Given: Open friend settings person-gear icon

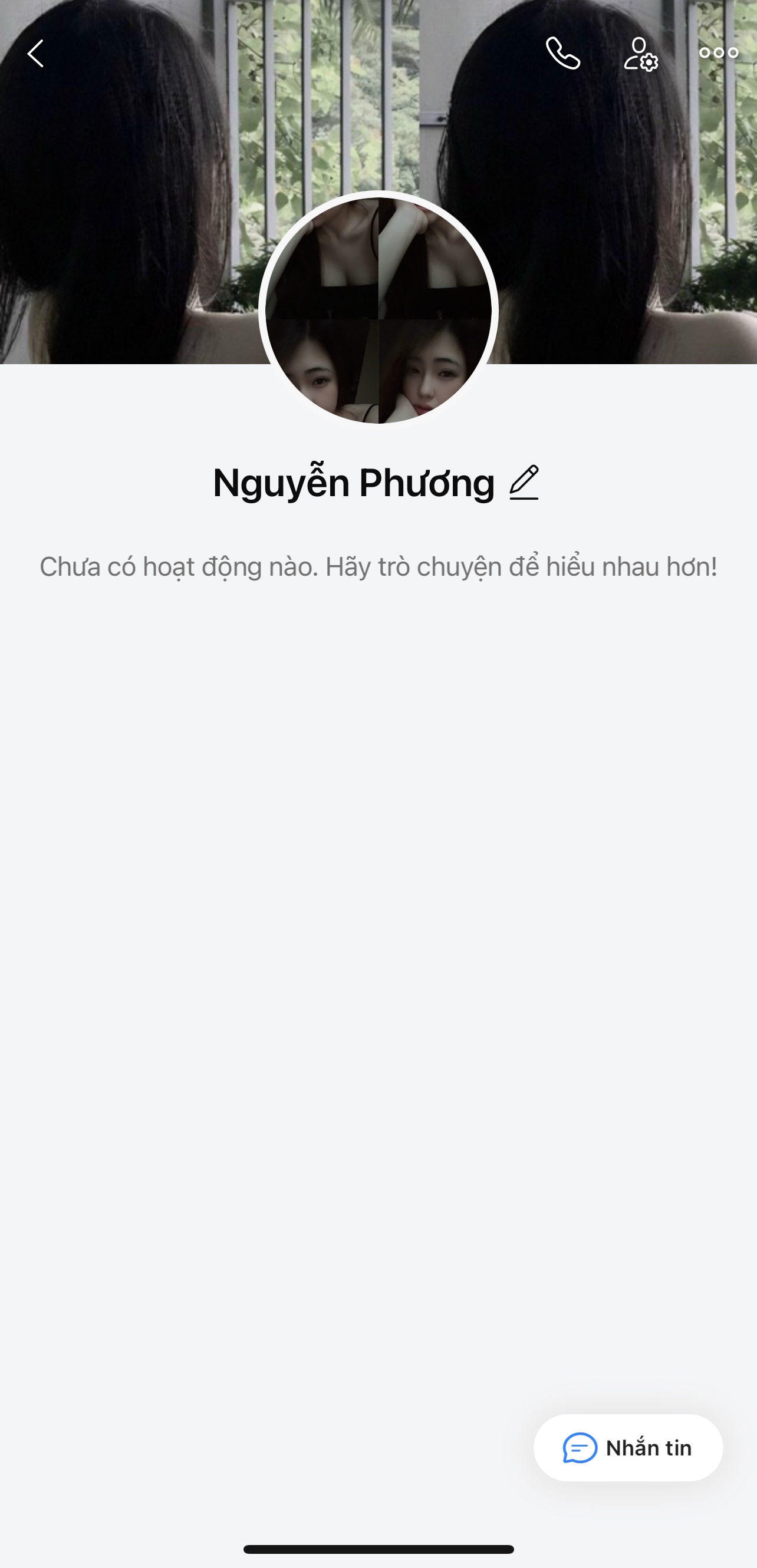Looking at the screenshot, I should pos(640,54).
